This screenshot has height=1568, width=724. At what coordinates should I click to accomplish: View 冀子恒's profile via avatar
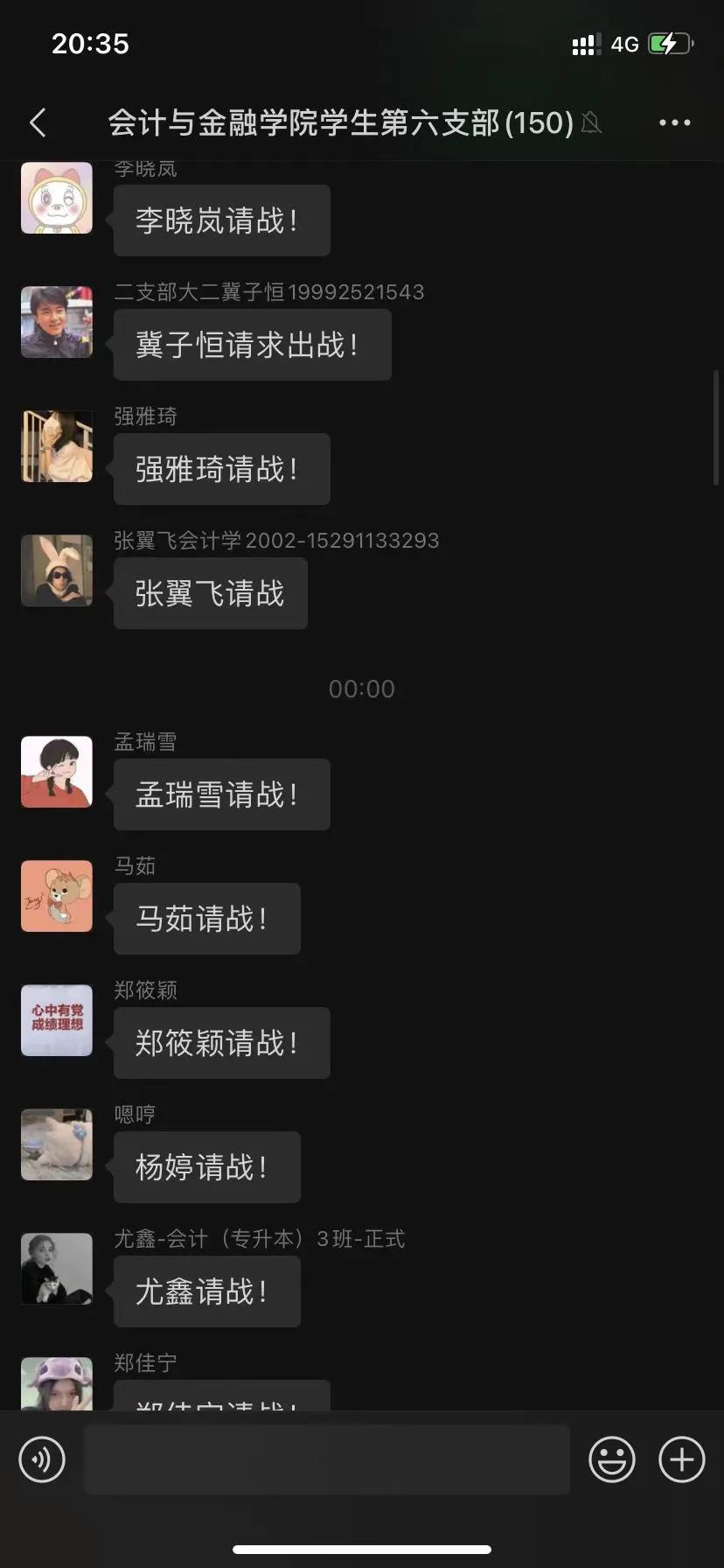pos(57,322)
